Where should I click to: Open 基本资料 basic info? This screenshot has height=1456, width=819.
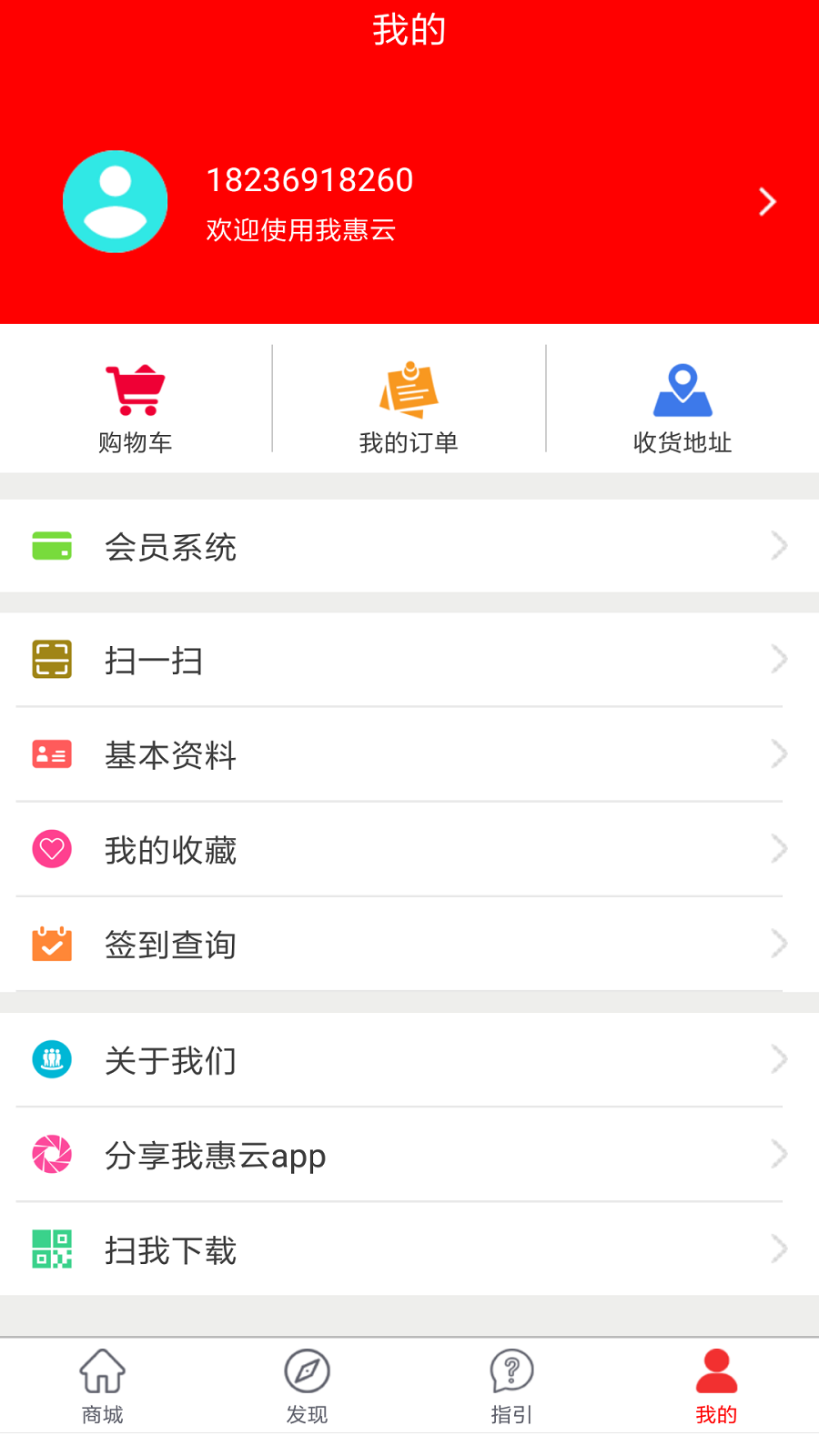pyautogui.click(x=409, y=754)
